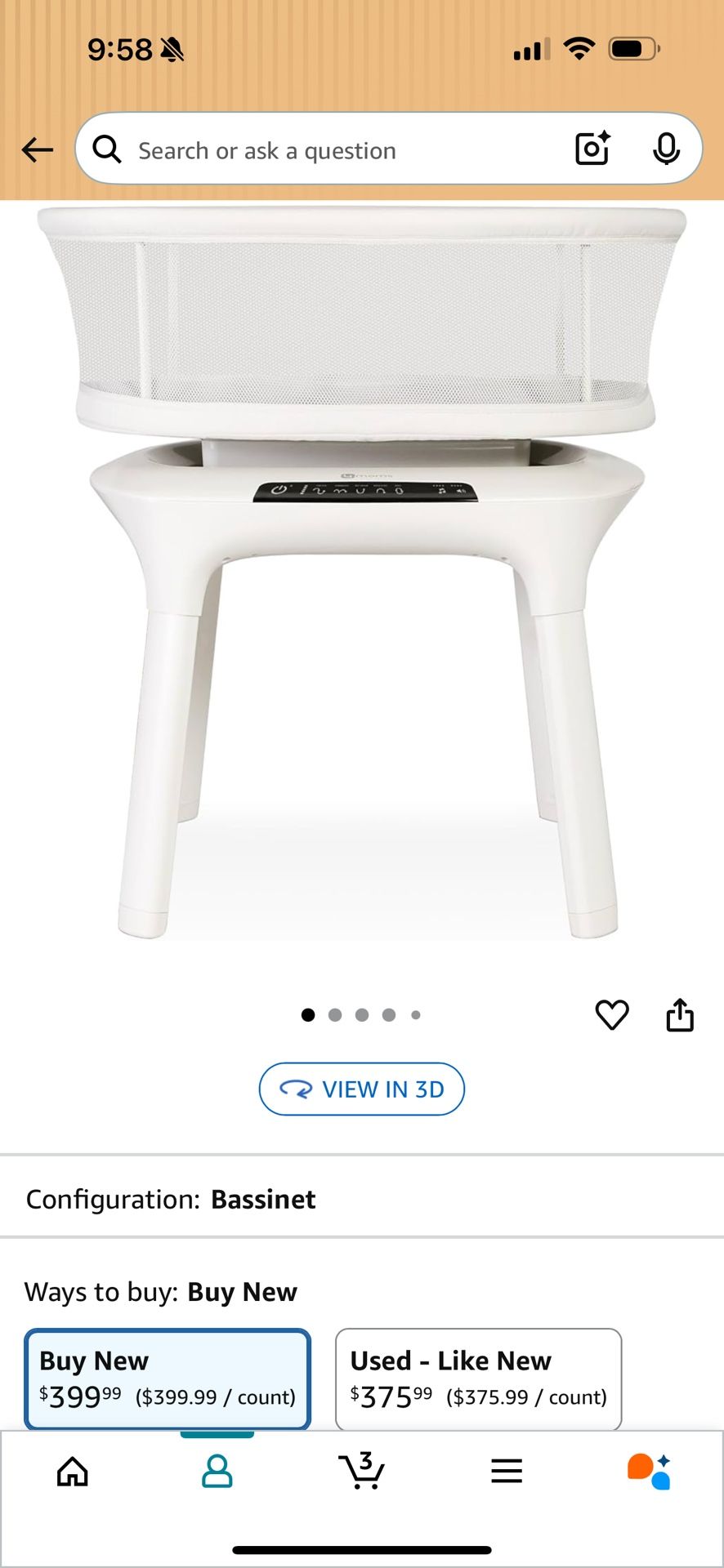Open the account profile tab
Viewport: 724px width, 1568px height.
[x=217, y=1472]
